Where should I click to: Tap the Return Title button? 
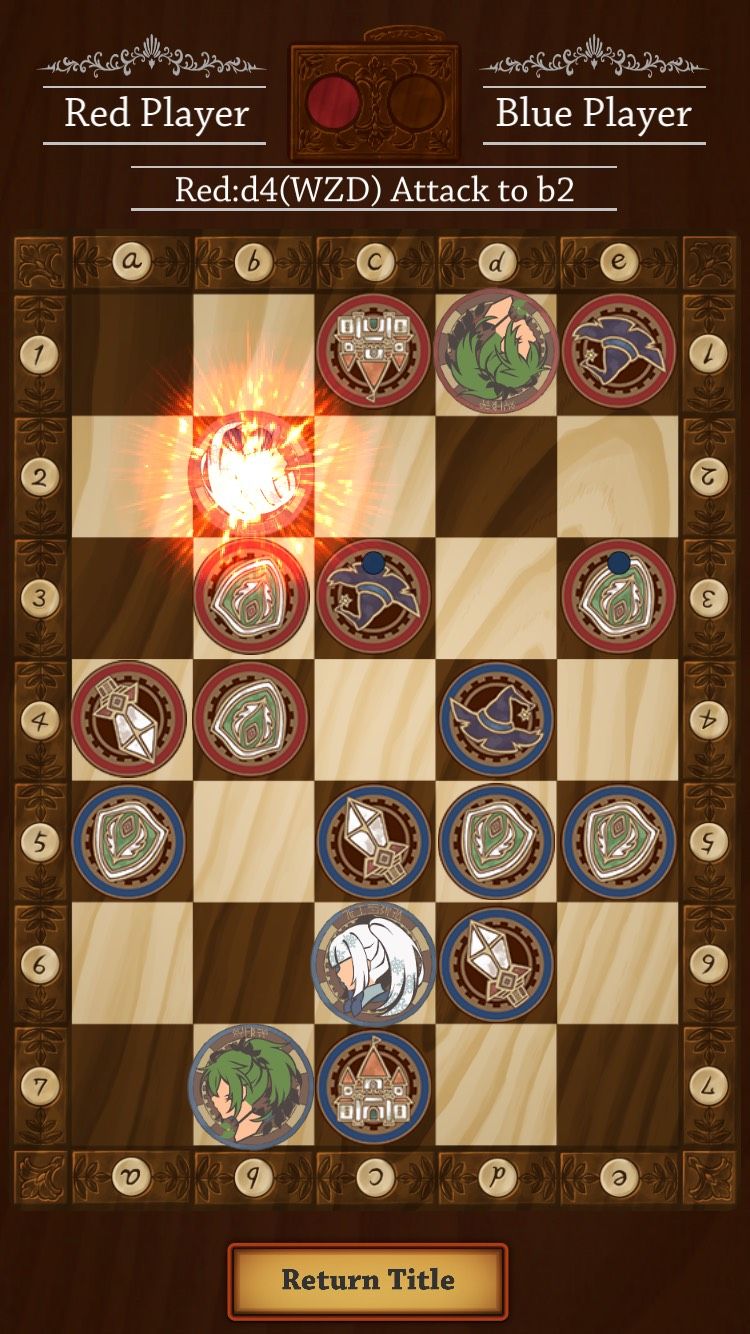368,1280
